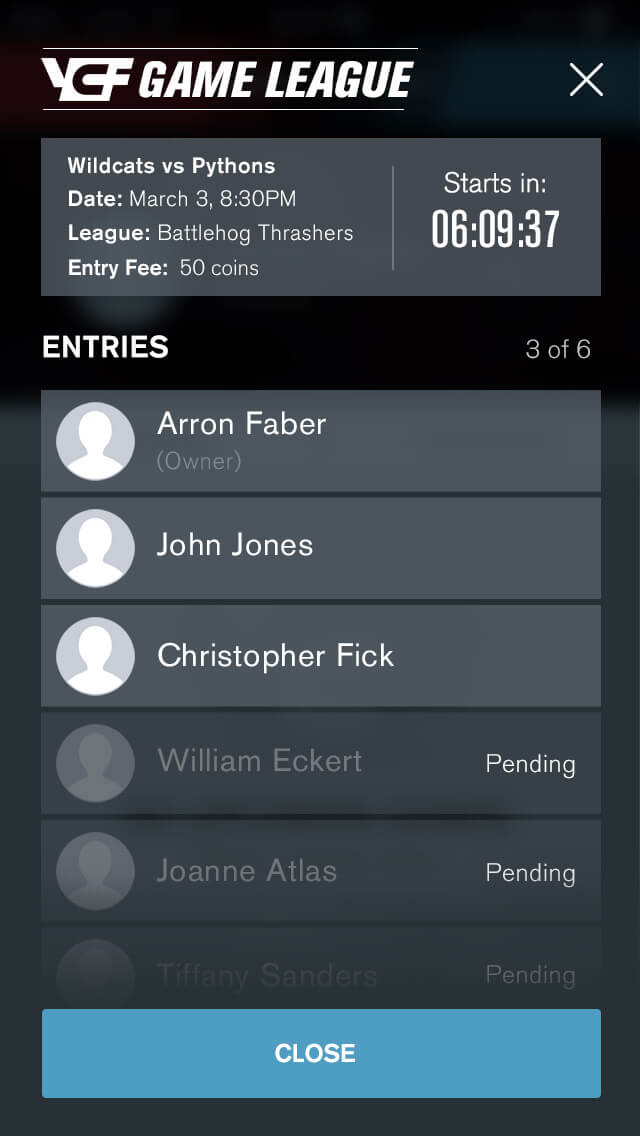Open Tiffany Sanders pending entry

tap(321, 972)
